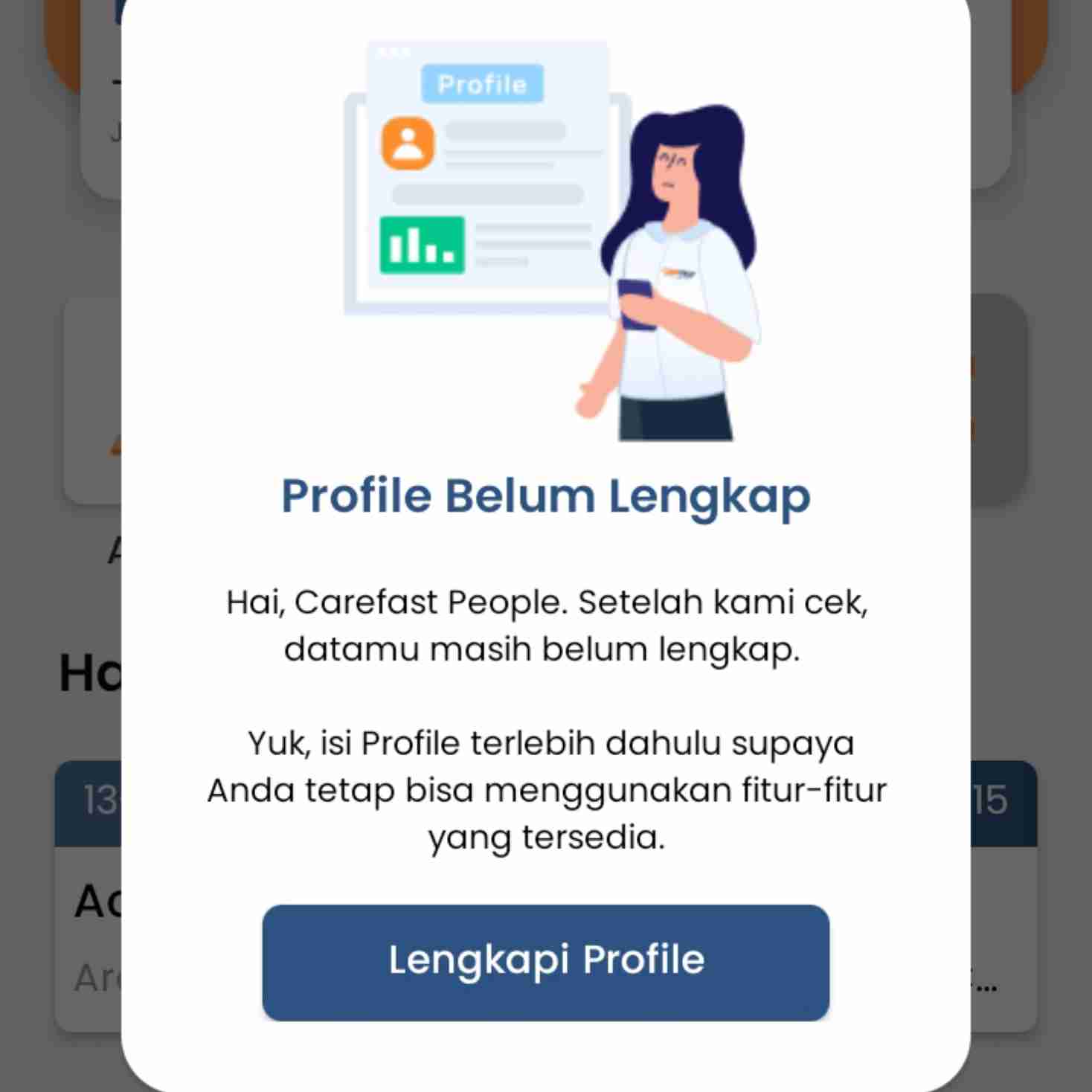
Task: Tap the Lengkapi Profile button
Action: pos(546,961)
